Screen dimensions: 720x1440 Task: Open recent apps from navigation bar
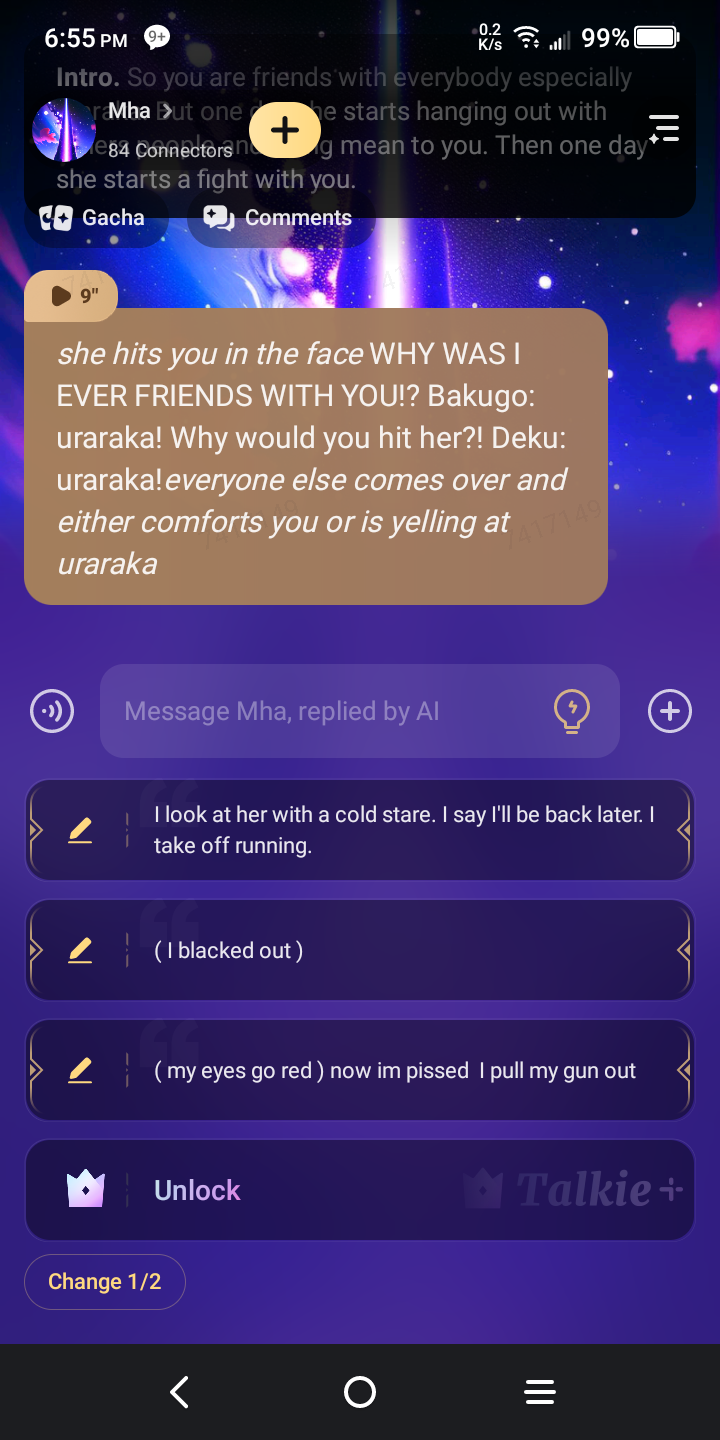click(x=540, y=1392)
